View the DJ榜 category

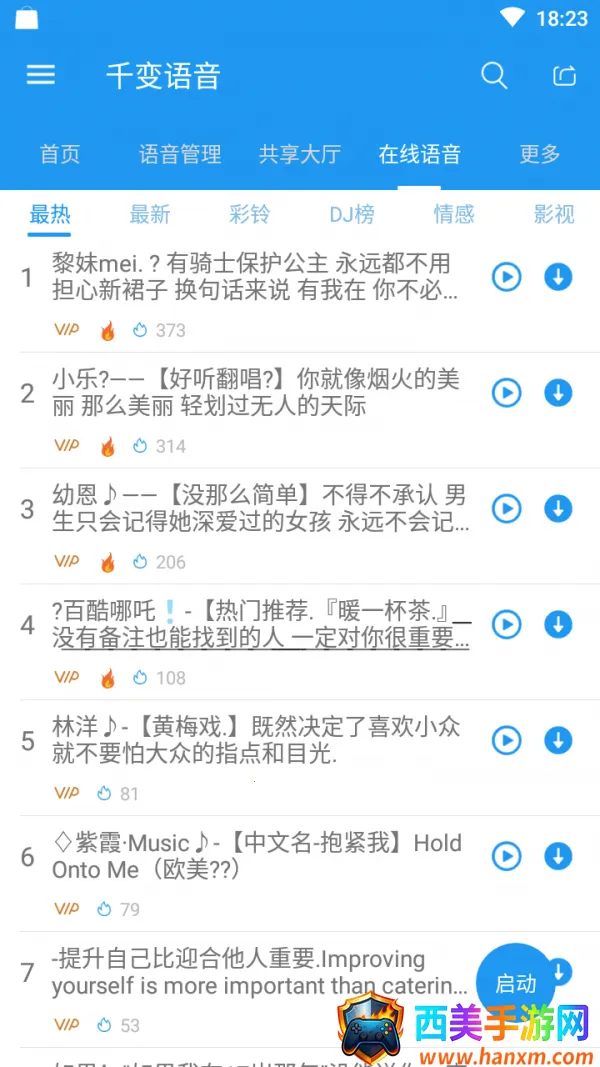352,214
